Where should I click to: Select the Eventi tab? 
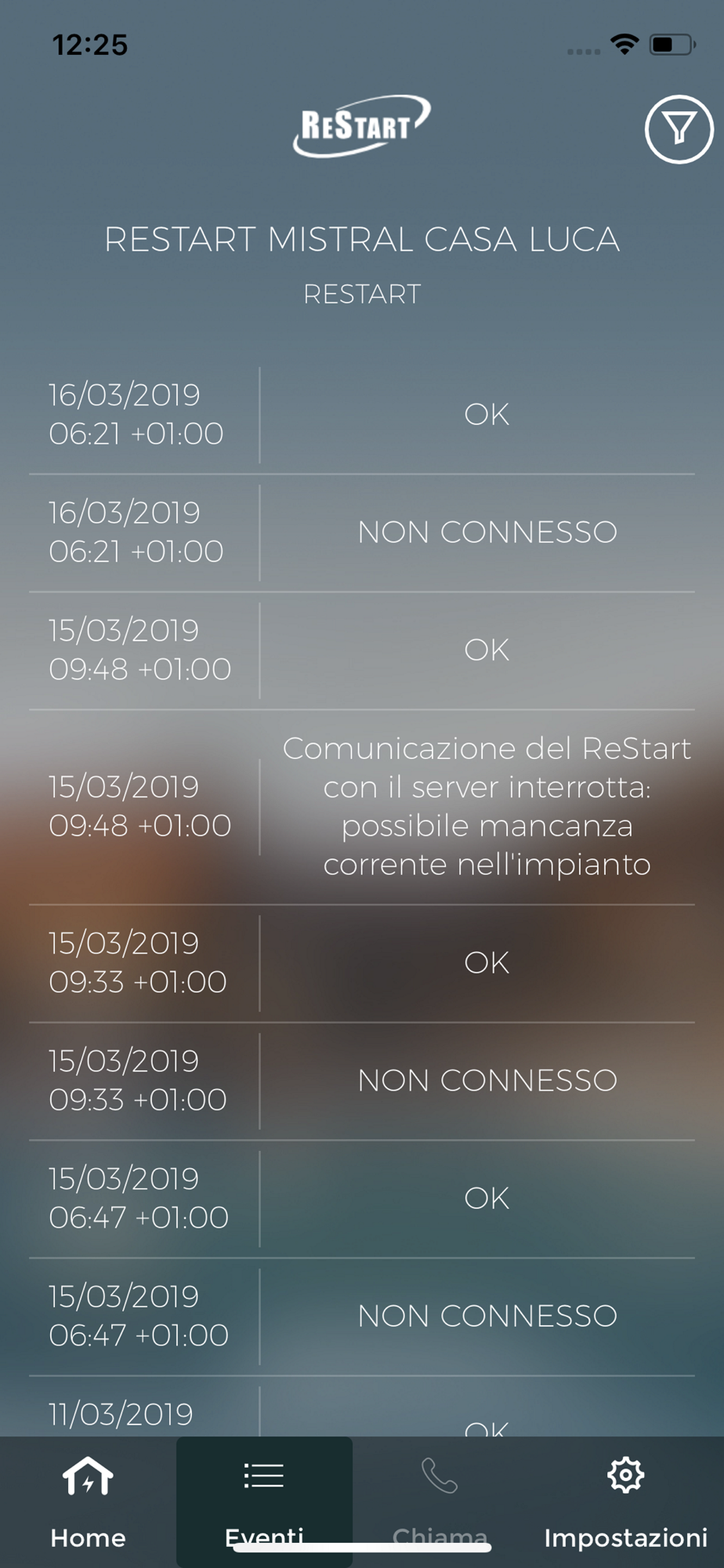[264, 1502]
